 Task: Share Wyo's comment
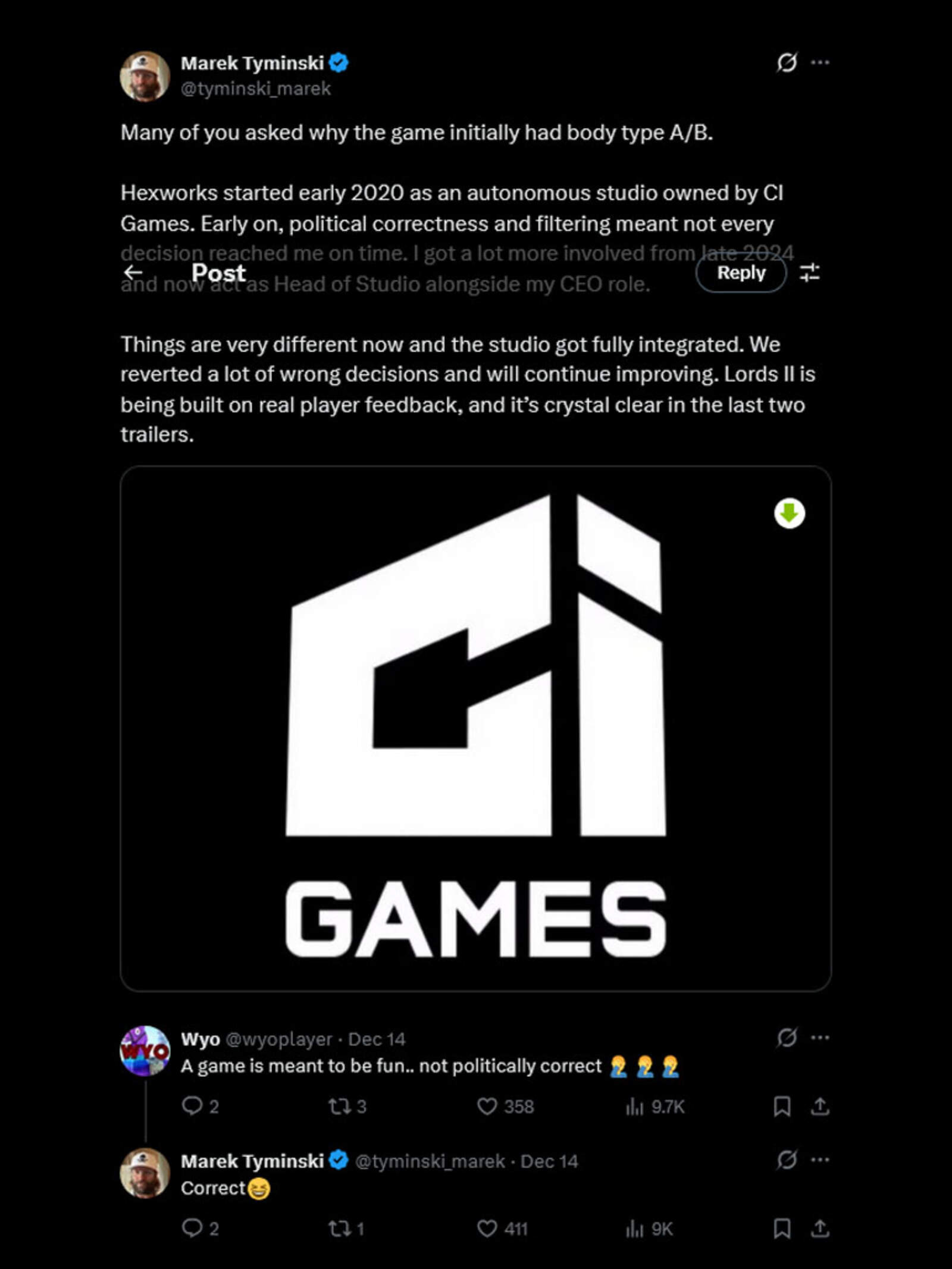coord(820,1106)
